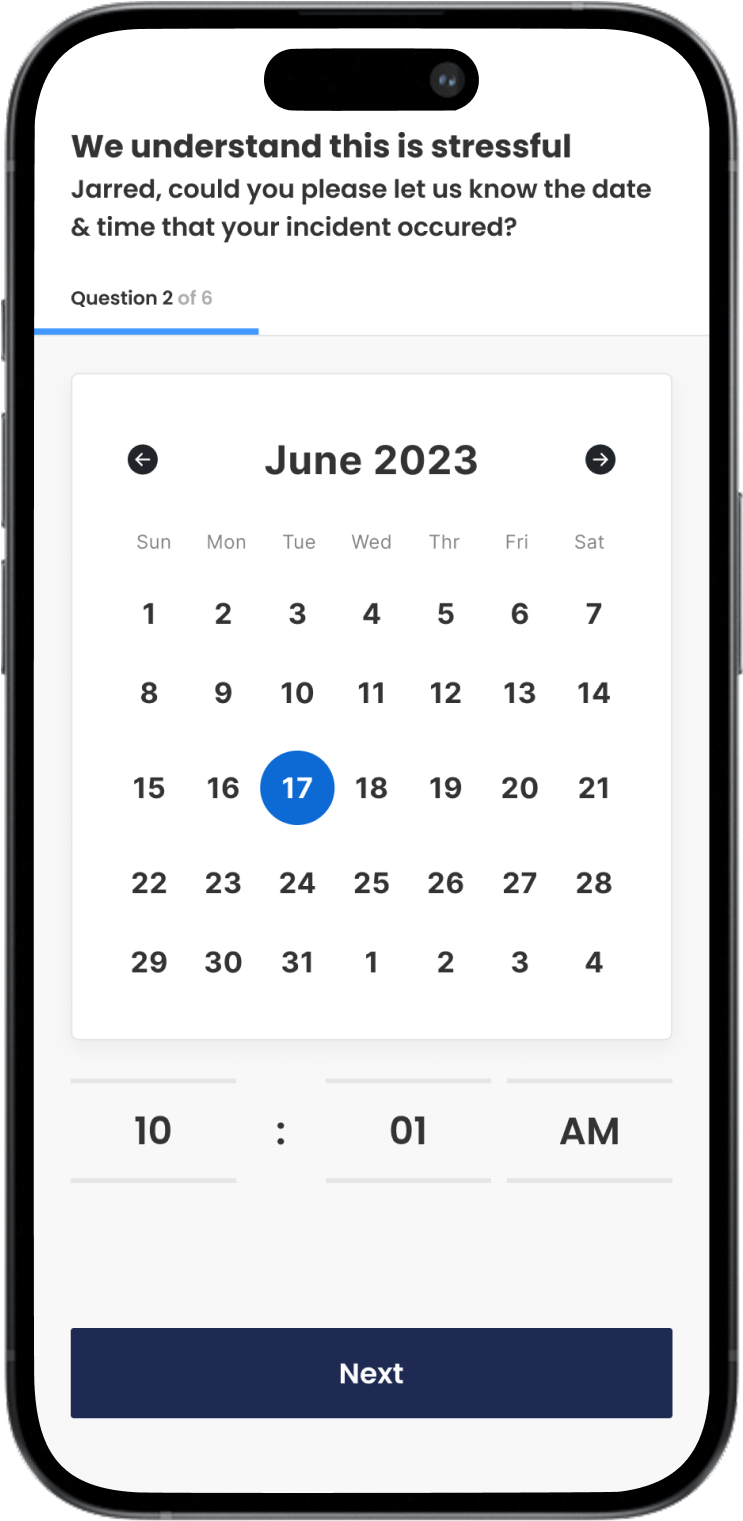Tap the hour field showing 10
This screenshot has height=1521, width=743.
tap(153, 1131)
